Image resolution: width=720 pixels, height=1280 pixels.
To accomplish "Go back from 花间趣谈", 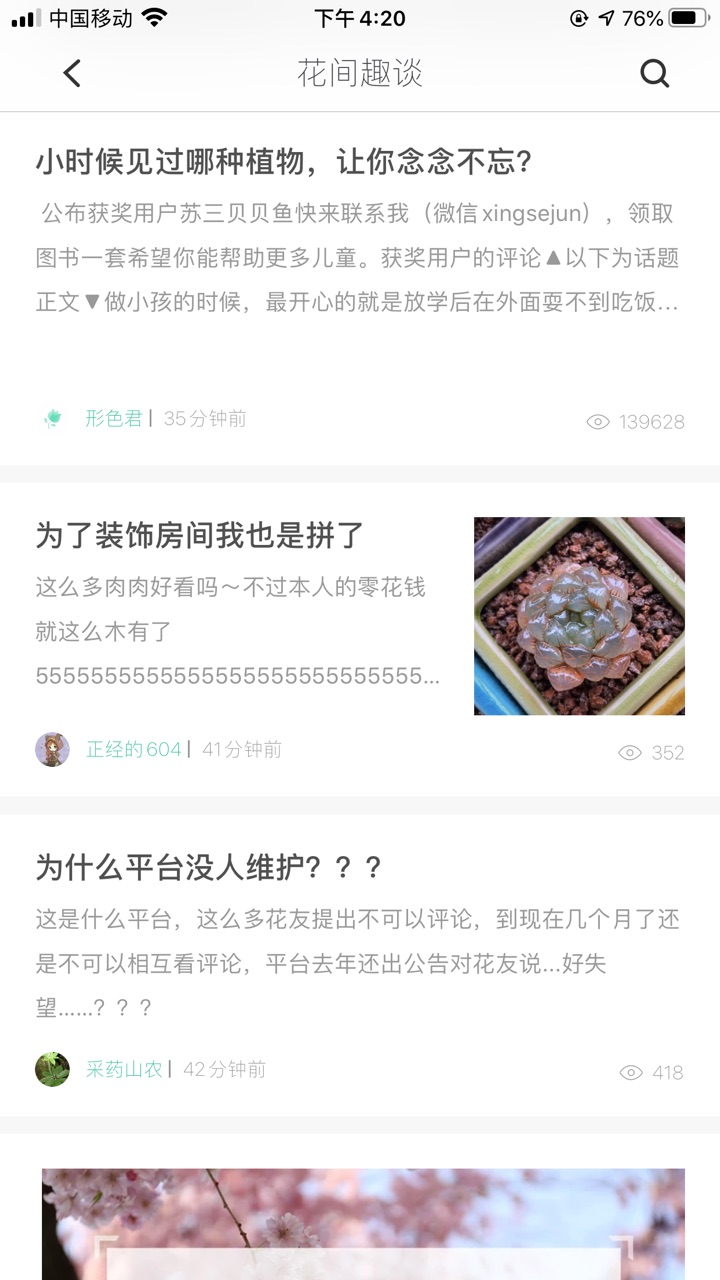I will click(x=71, y=73).
